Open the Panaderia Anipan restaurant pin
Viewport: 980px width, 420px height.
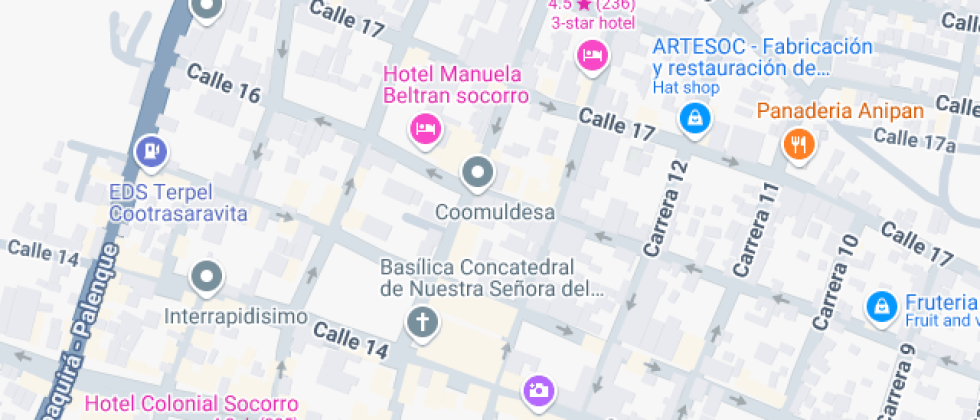798,145
